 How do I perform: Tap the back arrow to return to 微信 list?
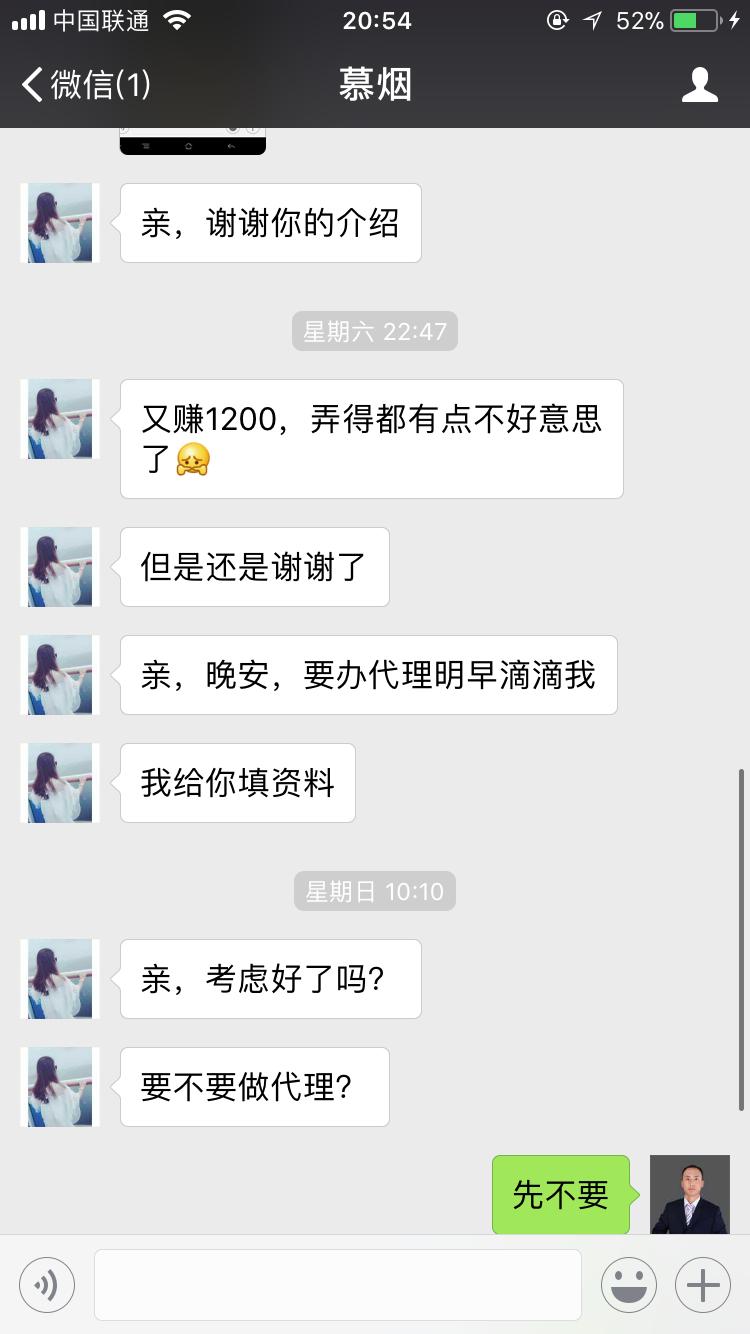30,85
